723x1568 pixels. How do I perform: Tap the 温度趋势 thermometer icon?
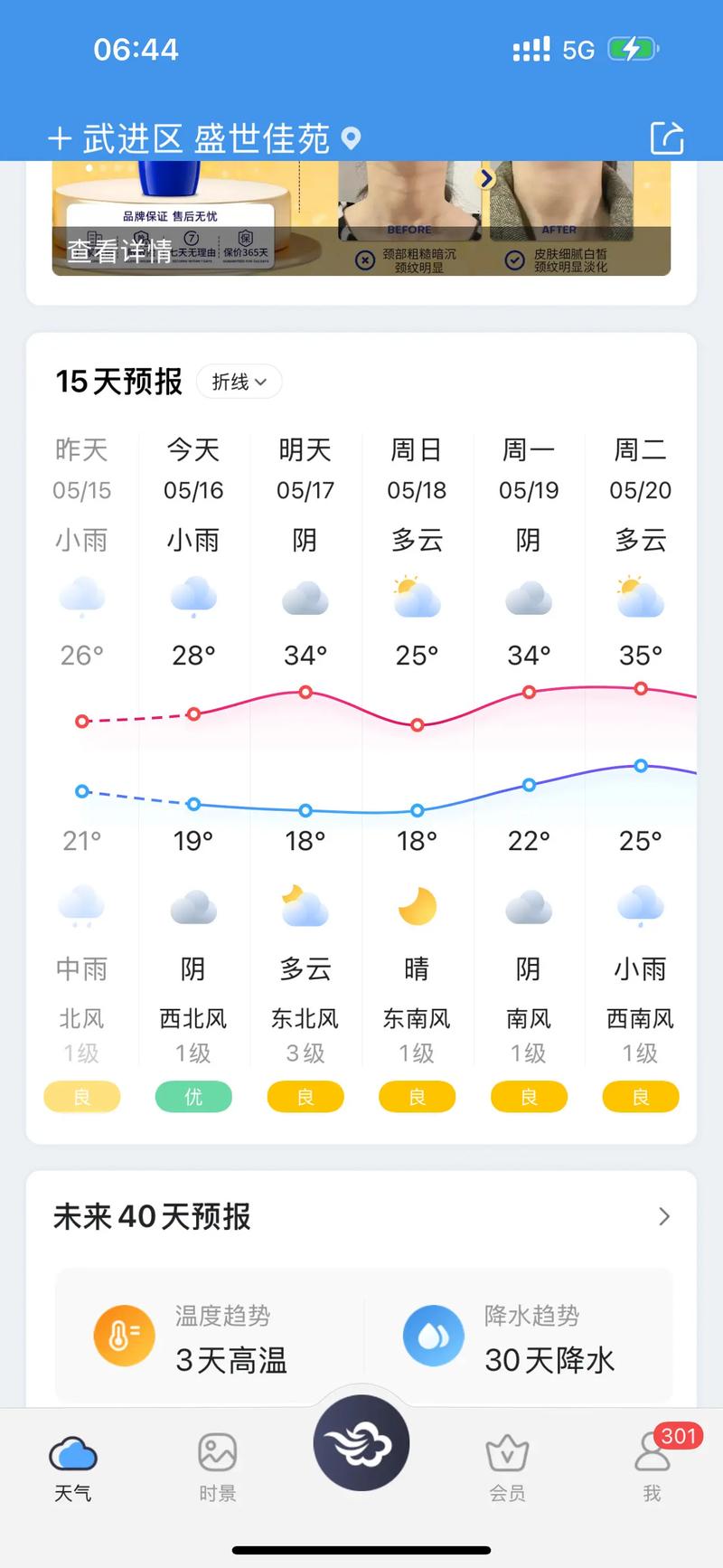coord(124,1336)
